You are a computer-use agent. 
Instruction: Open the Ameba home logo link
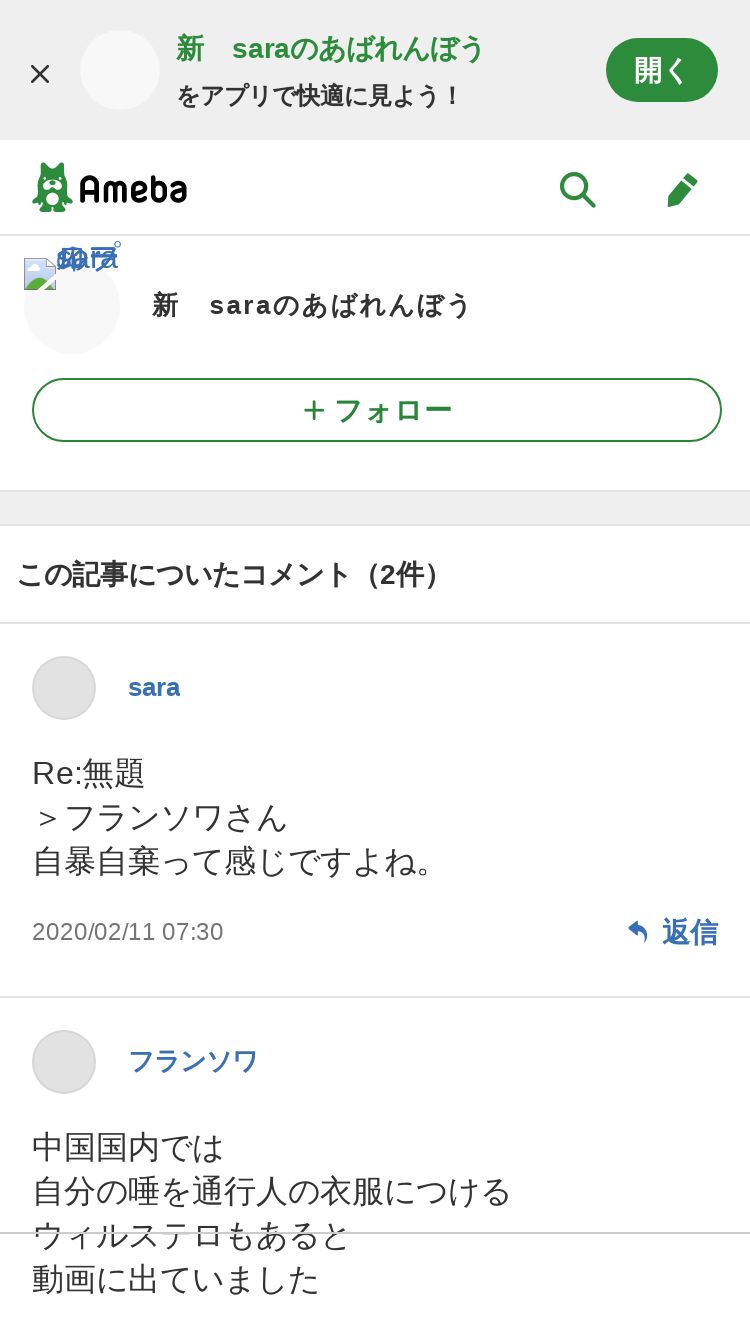109,187
